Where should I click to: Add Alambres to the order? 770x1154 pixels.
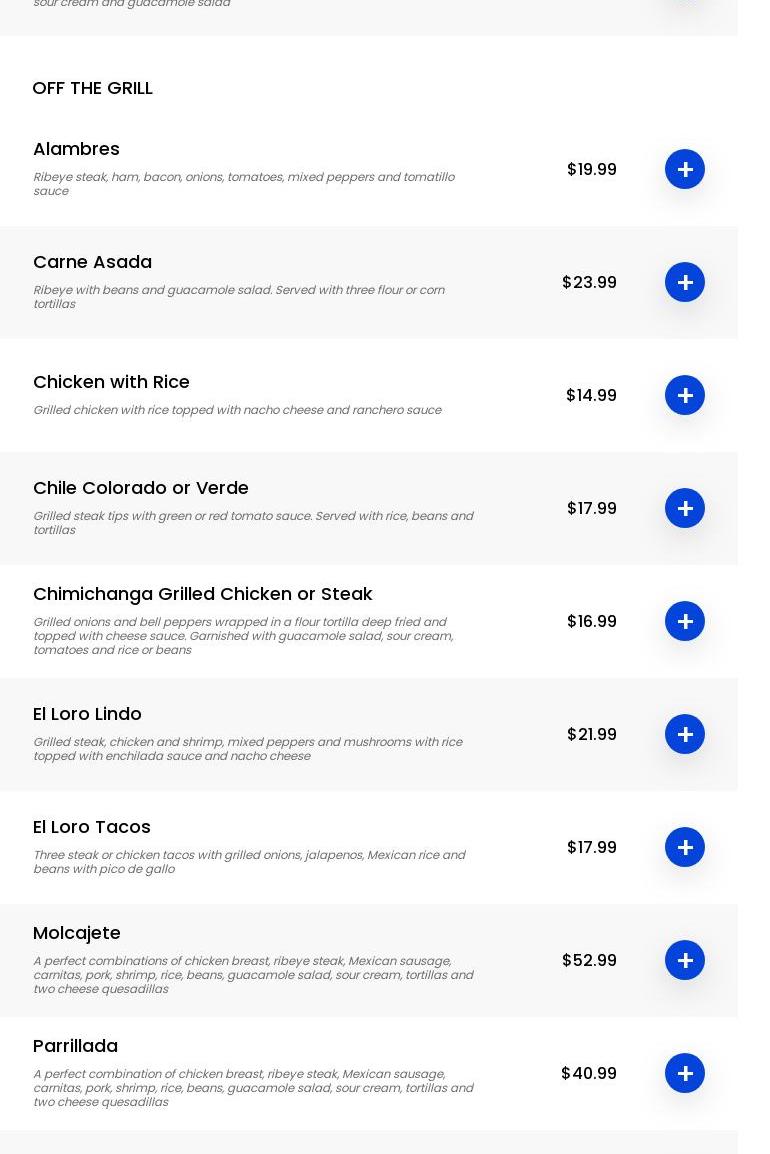pyautogui.click(x=685, y=169)
